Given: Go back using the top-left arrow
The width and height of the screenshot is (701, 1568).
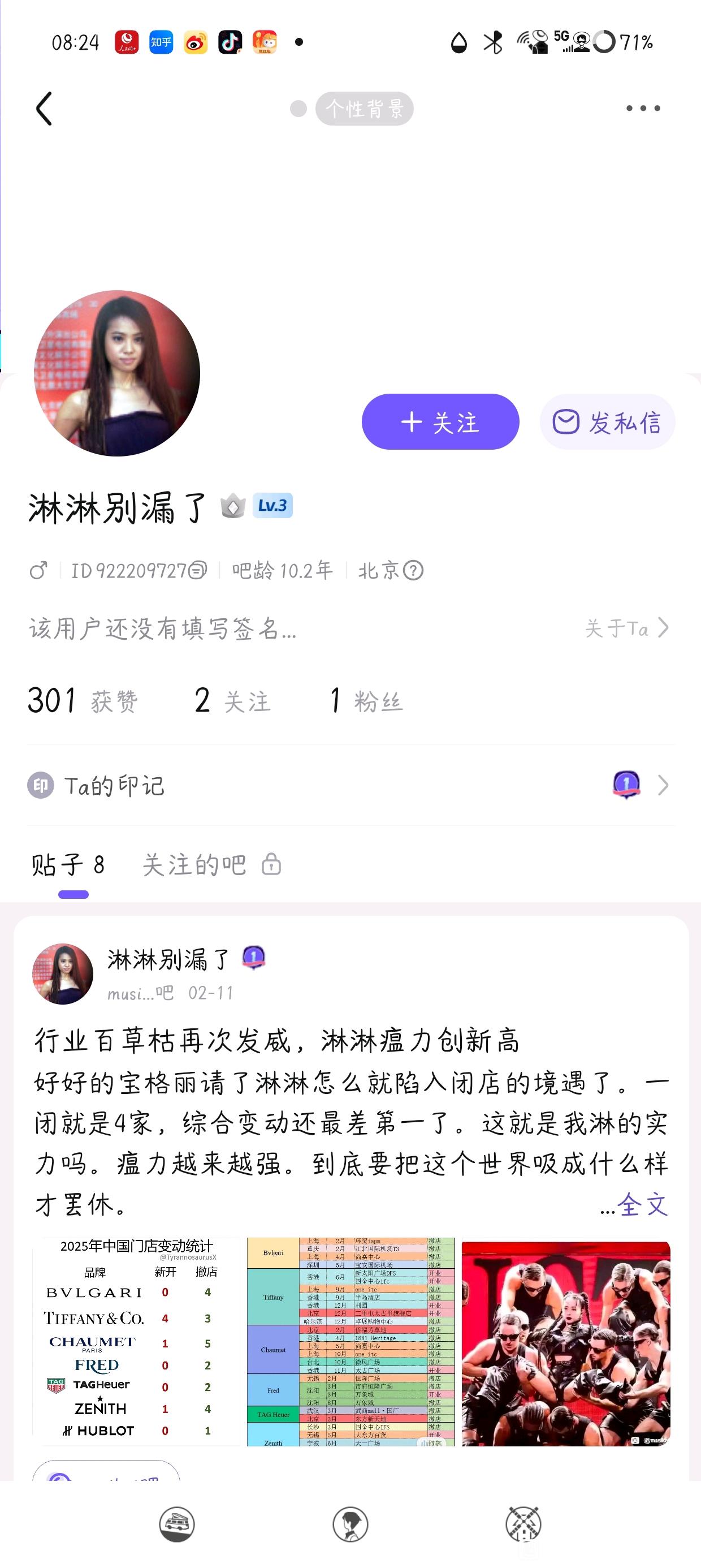Looking at the screenshot, I should (44, 109).
